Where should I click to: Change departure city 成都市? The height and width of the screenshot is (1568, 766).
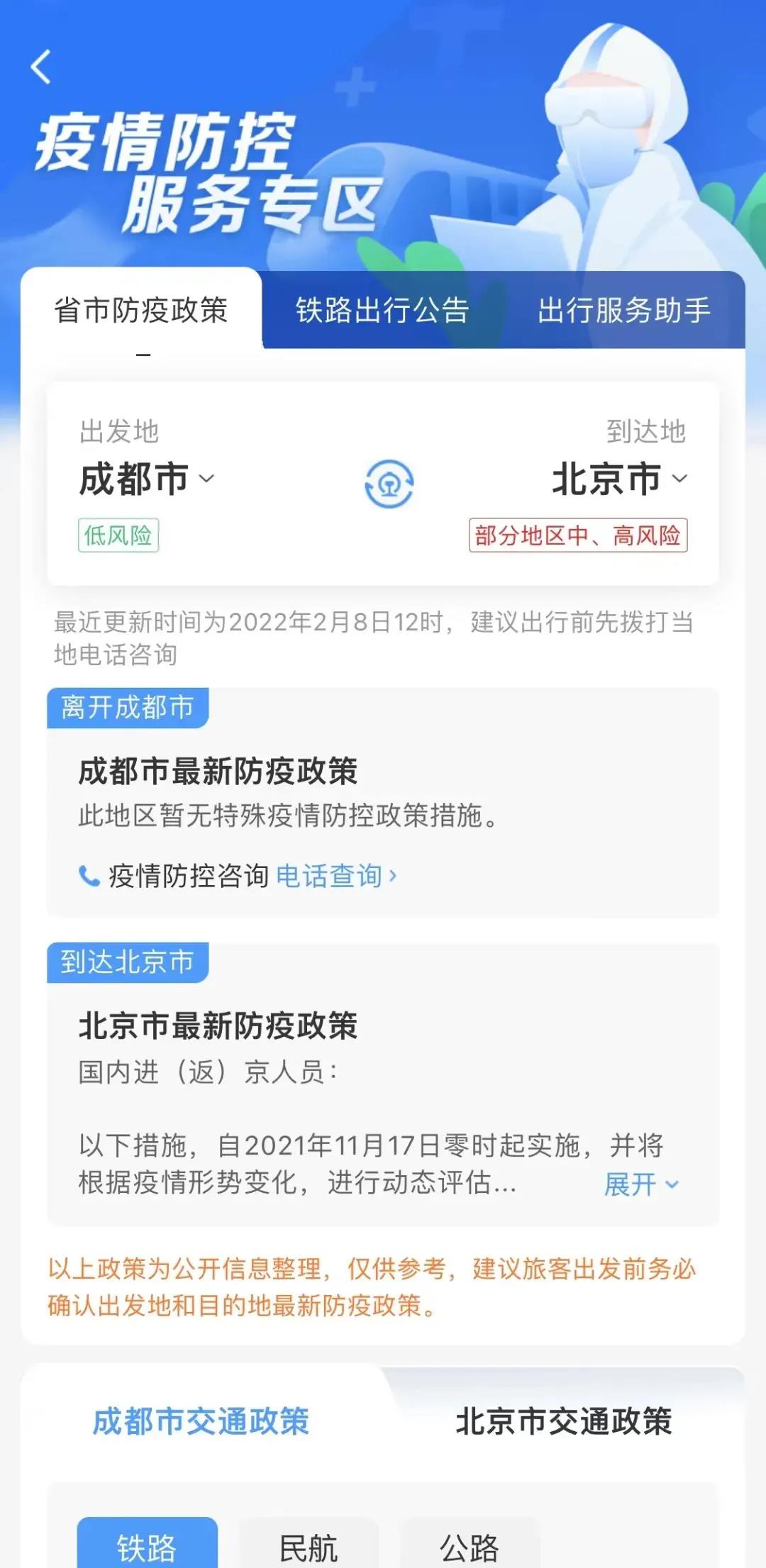point(146,479)
